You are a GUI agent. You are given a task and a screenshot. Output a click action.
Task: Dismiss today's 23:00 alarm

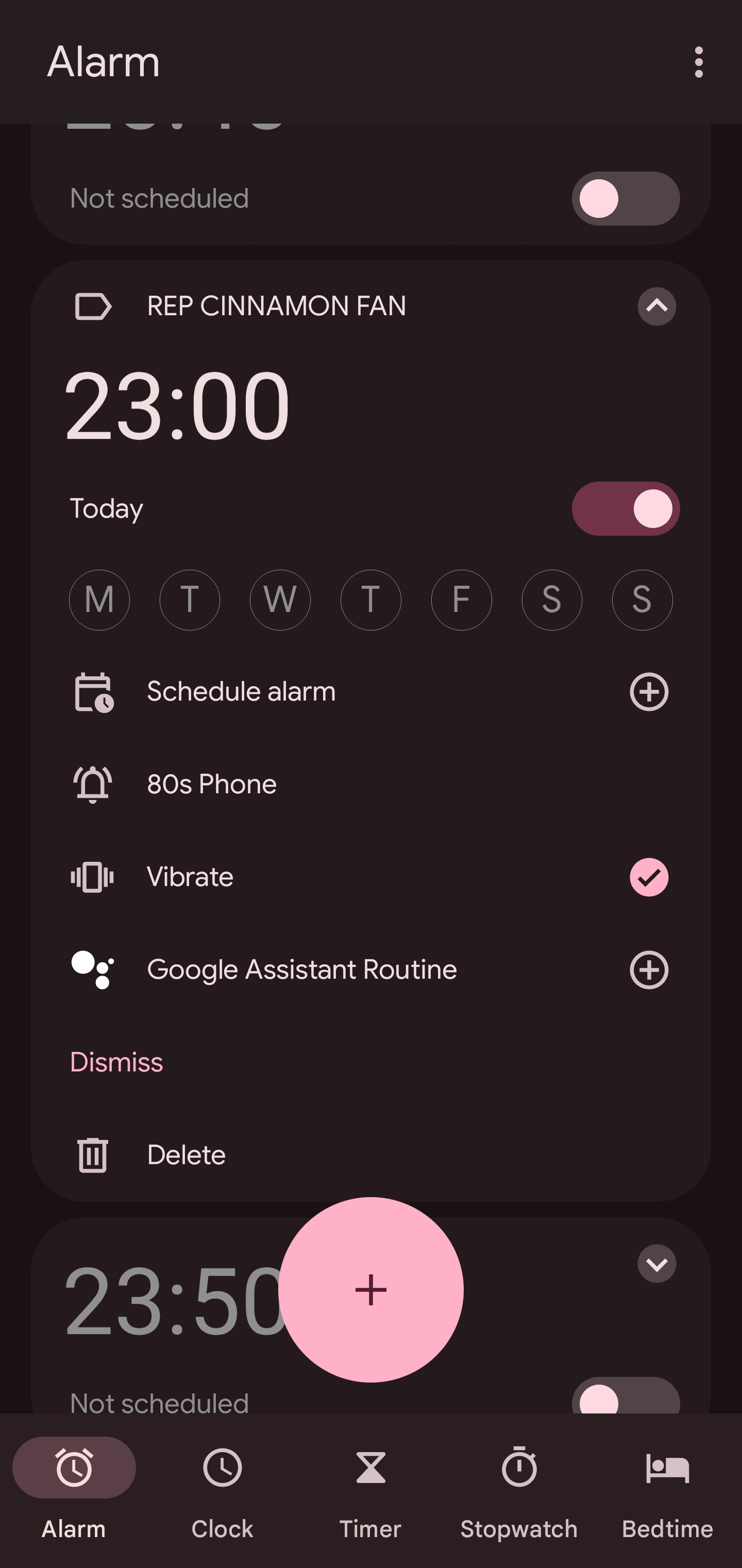[x=116, y=1062]
